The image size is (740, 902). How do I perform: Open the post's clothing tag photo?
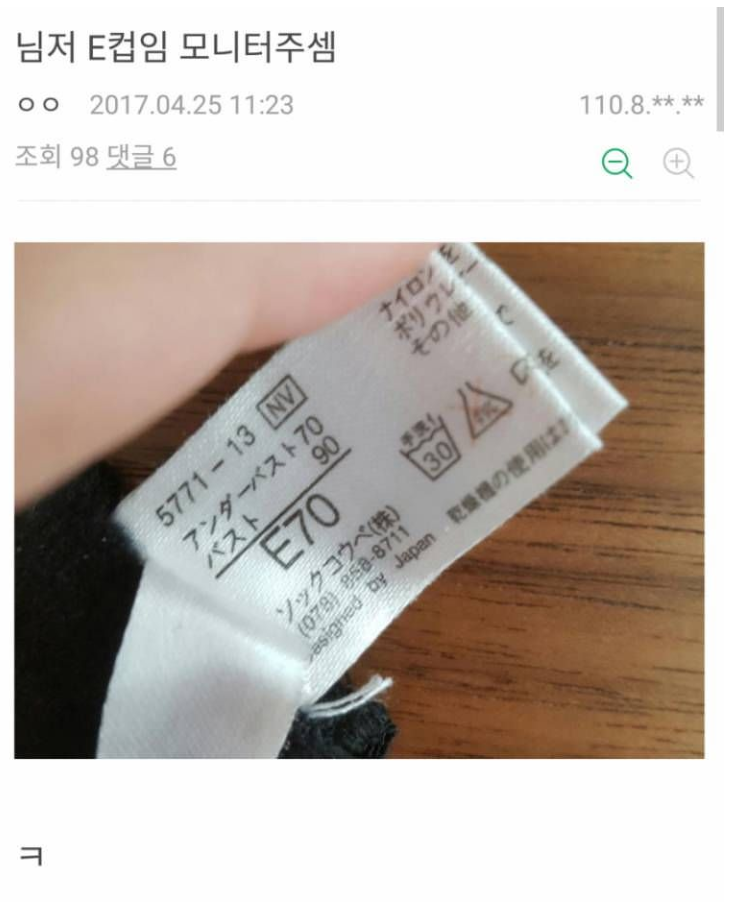pos(359,500)
